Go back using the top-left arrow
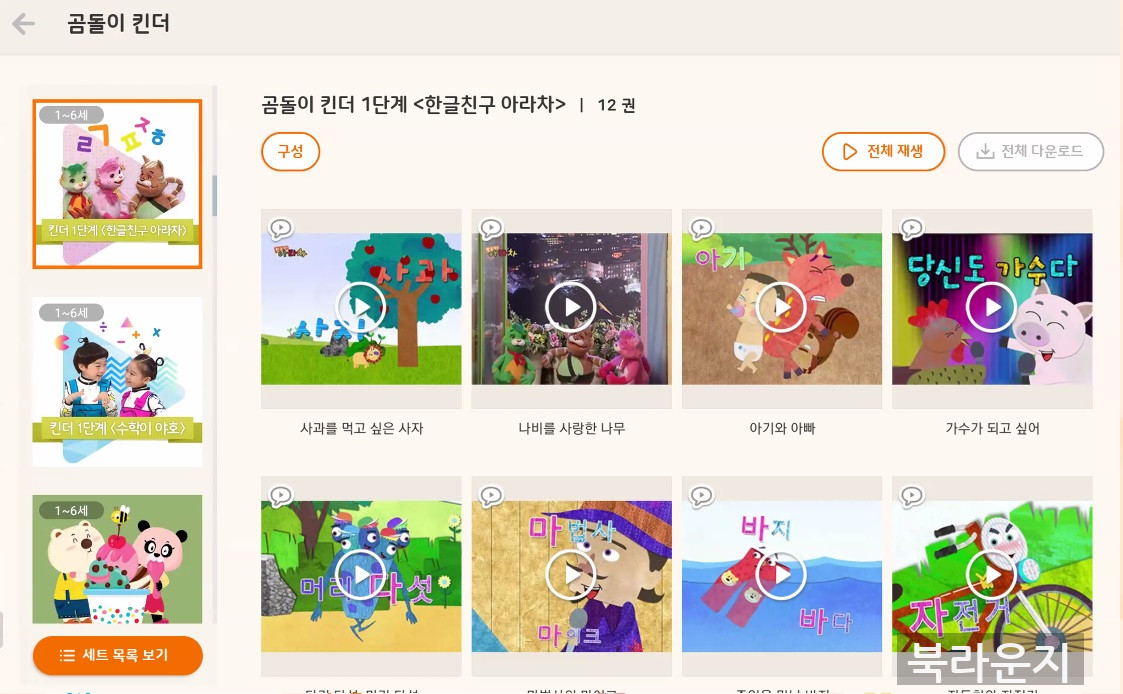Screen dimensions: 1123x694 pos(23,24)
